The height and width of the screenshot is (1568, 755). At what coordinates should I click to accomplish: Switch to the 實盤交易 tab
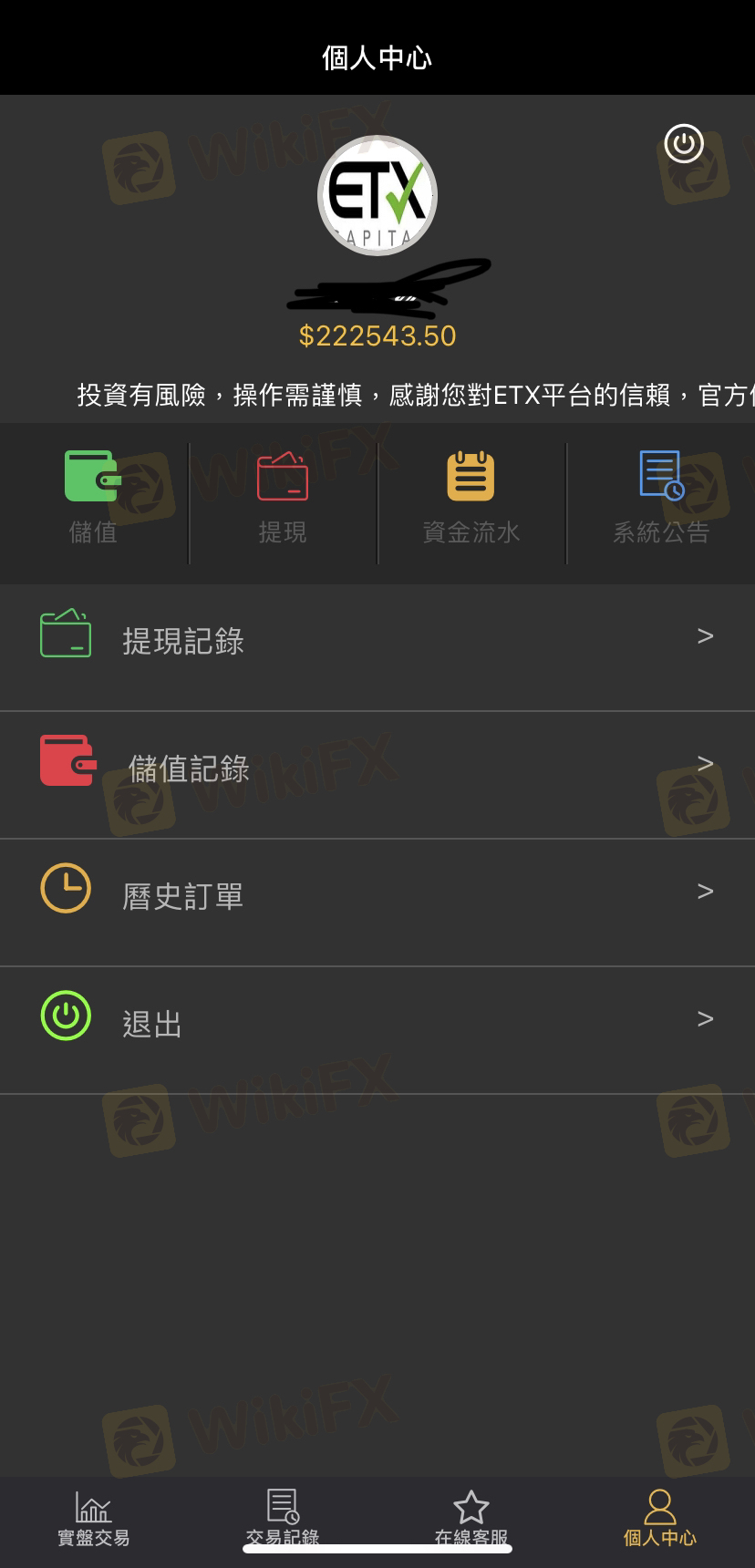[x=94, y=1520]
